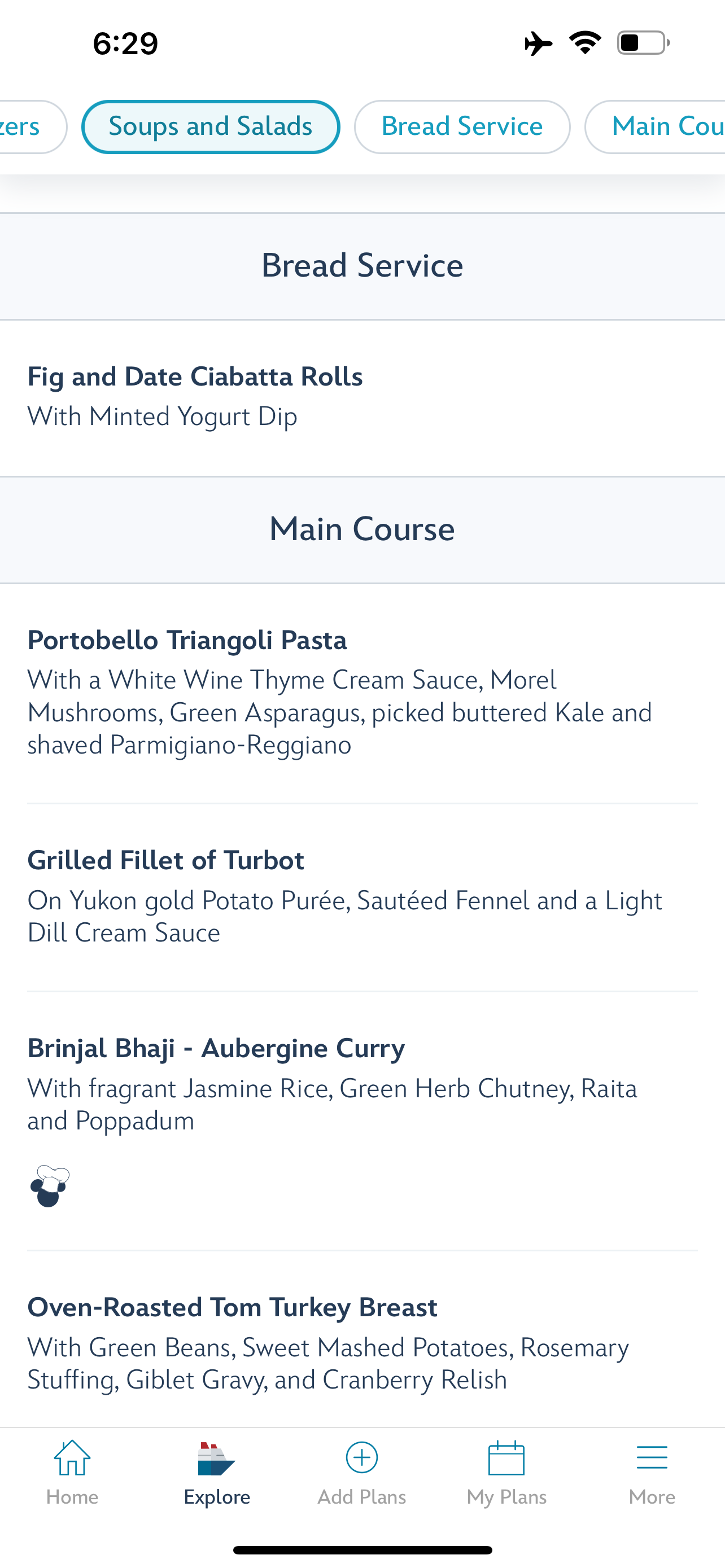Viewport: 725px width, 1568px height.
Task: Open the Explore tab
Action: click(217, 1472)
